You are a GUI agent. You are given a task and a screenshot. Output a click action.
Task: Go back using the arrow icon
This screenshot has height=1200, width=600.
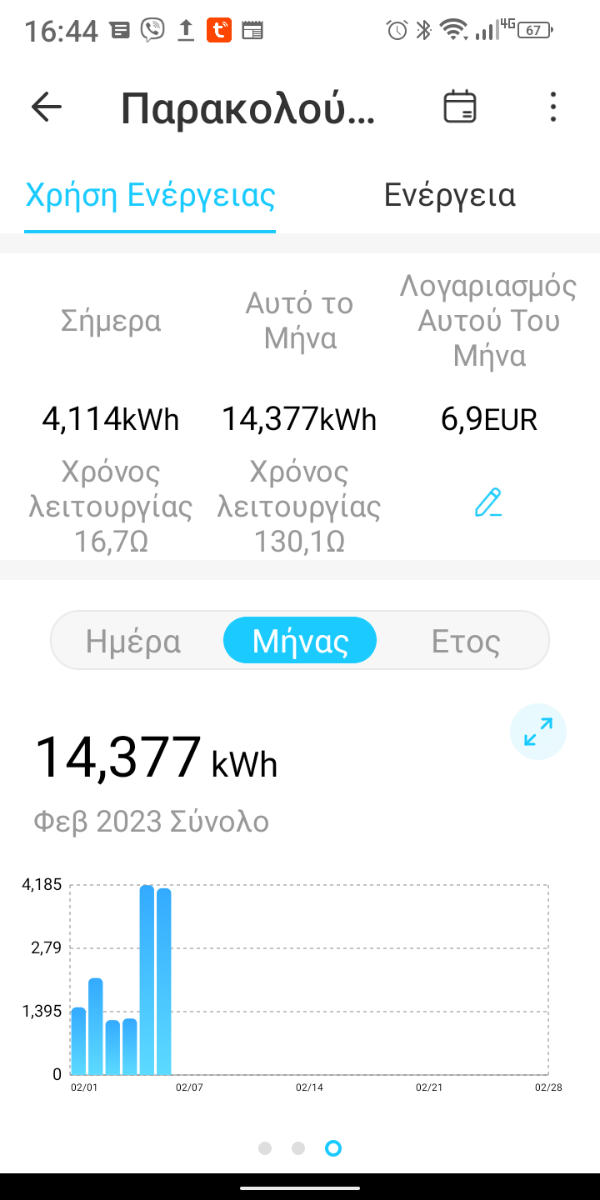pyautogui.click(x=47, y=107)
